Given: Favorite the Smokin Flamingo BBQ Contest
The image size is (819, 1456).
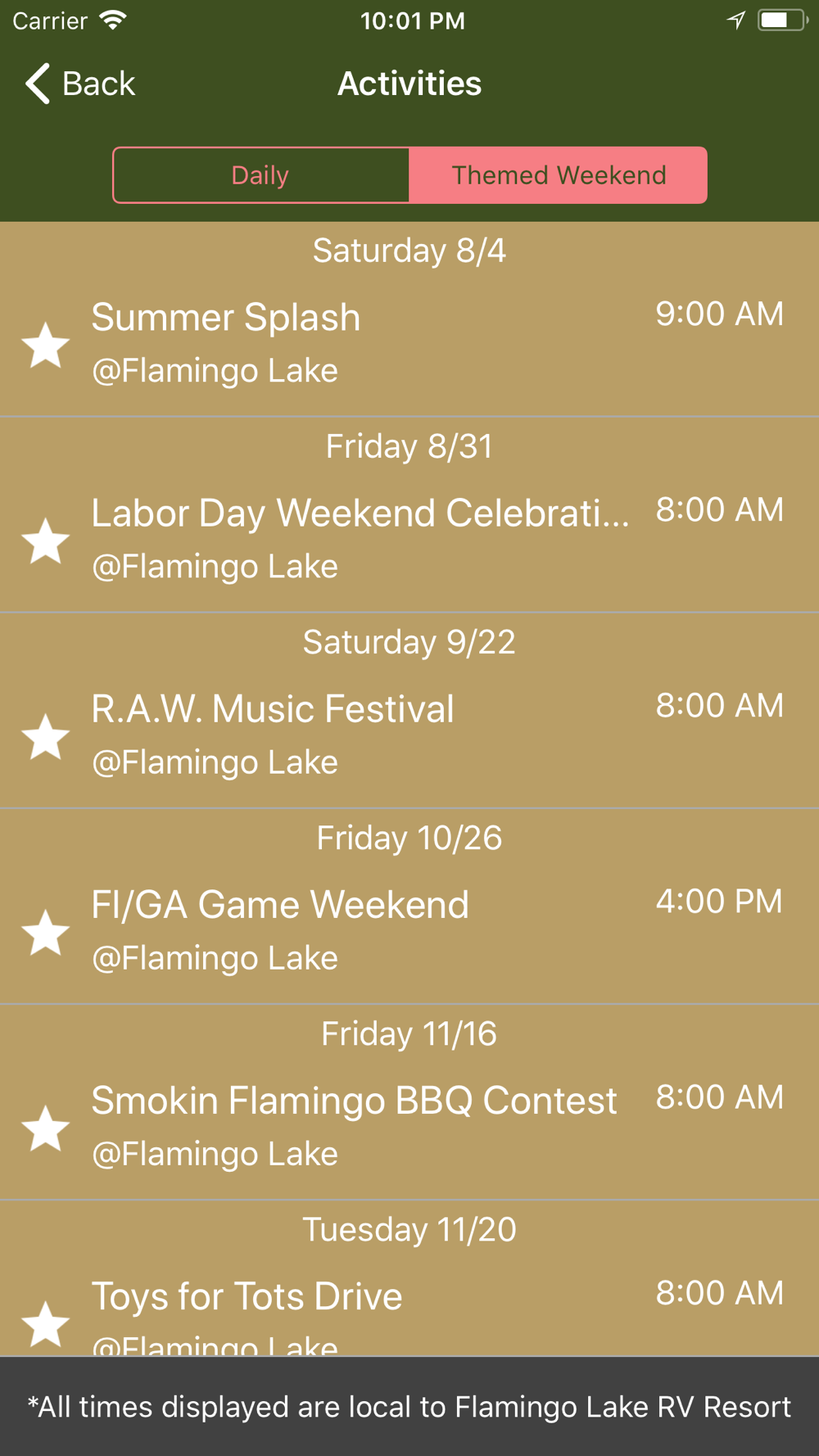Looking at the screenshot, I should point(45,1128).
